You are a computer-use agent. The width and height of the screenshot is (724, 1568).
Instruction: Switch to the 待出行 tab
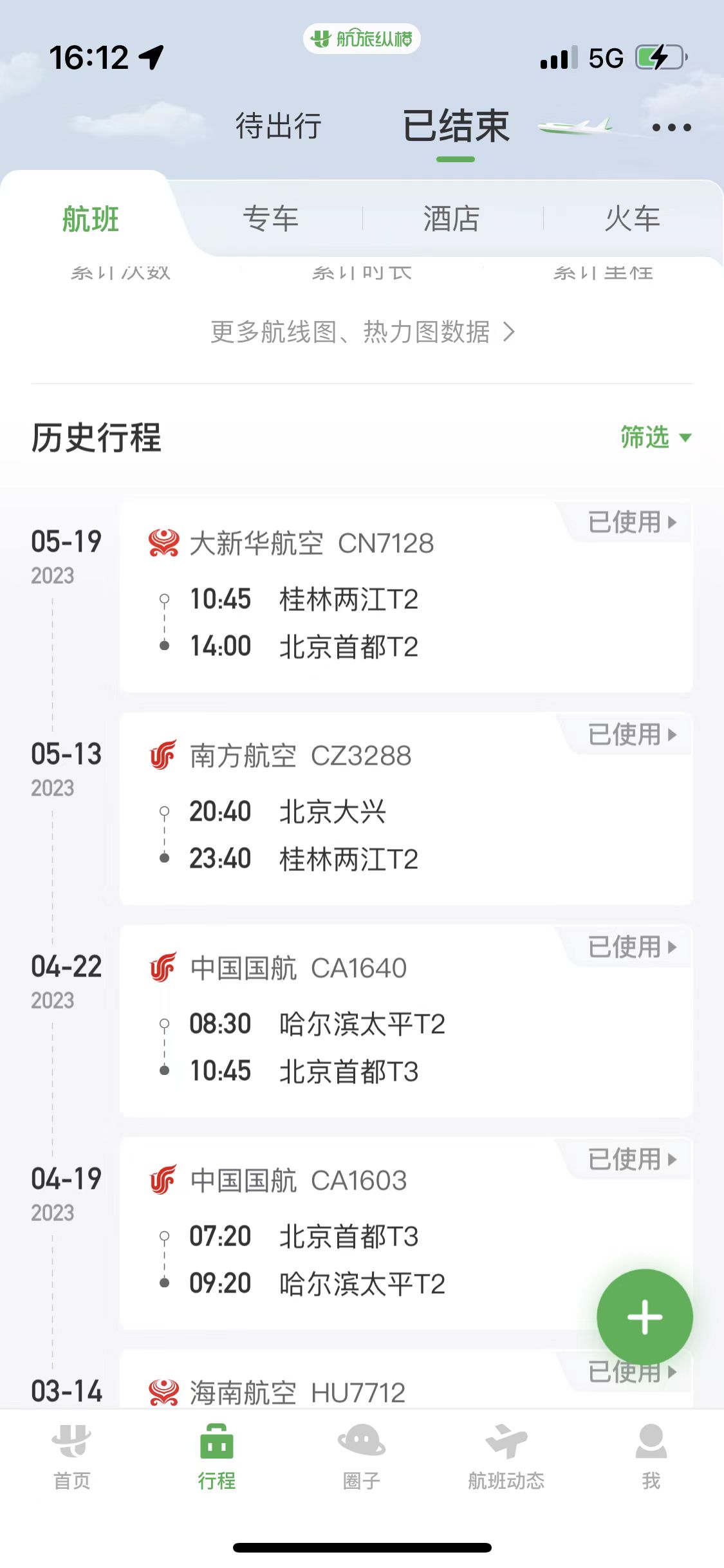(278, 126)
